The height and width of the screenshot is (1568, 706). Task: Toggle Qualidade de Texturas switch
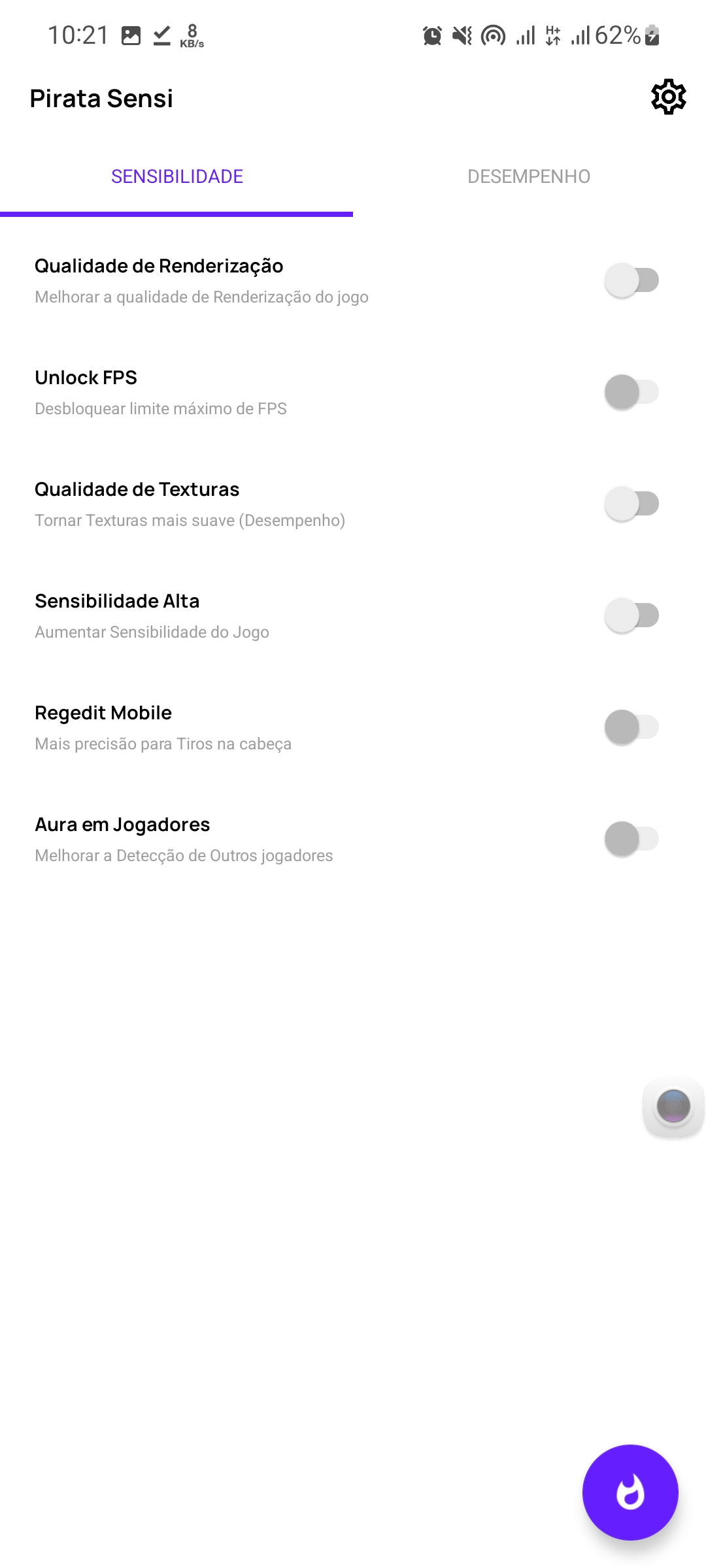[x=631, y=504]
